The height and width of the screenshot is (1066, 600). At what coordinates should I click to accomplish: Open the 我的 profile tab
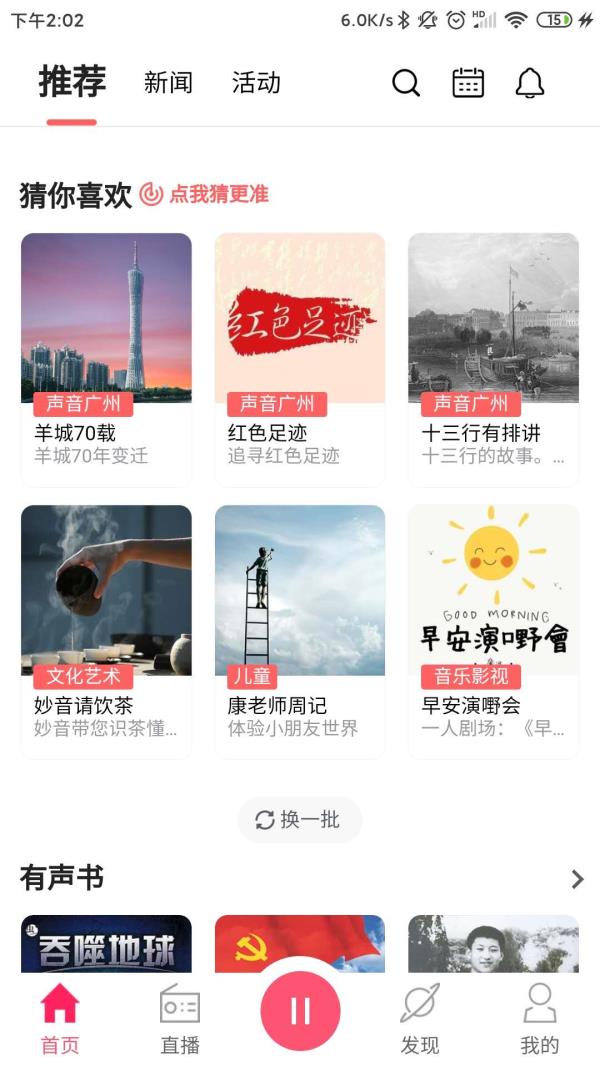pos(539,1018)
